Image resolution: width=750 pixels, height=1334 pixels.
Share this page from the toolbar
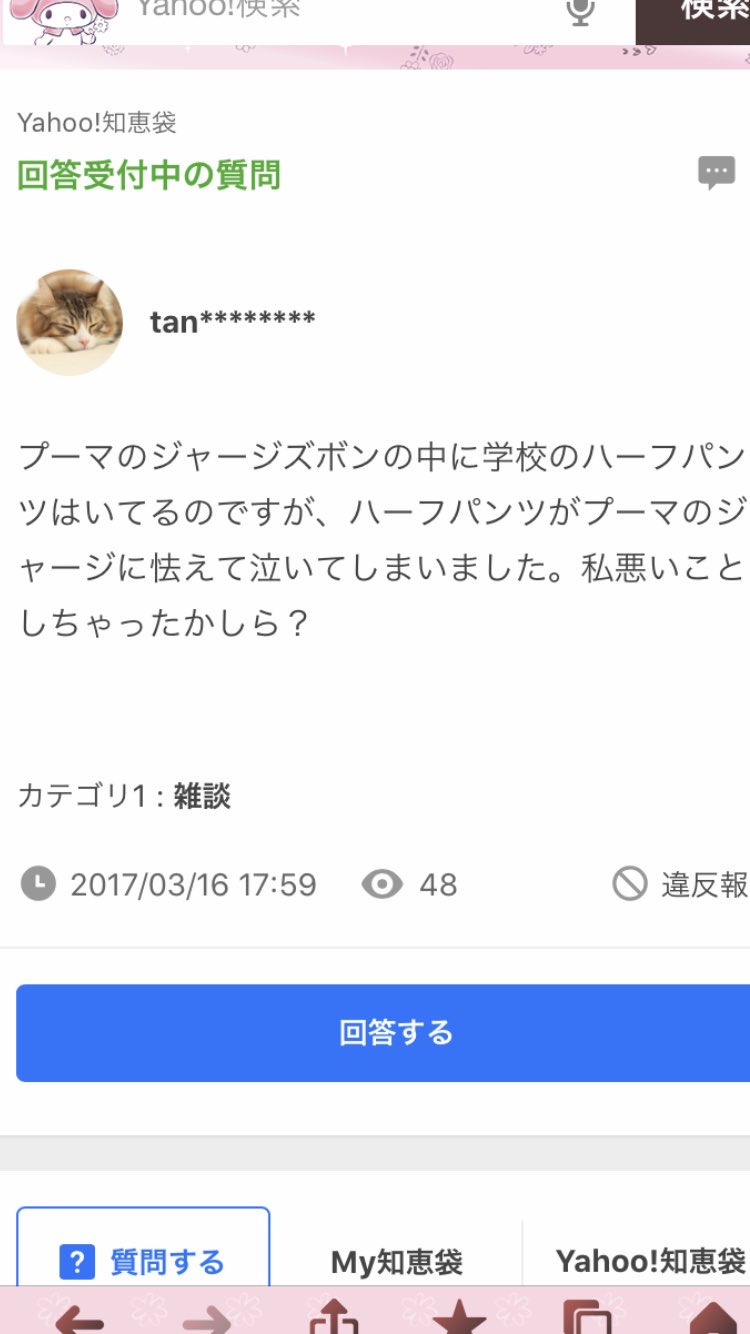point(333,1318)
